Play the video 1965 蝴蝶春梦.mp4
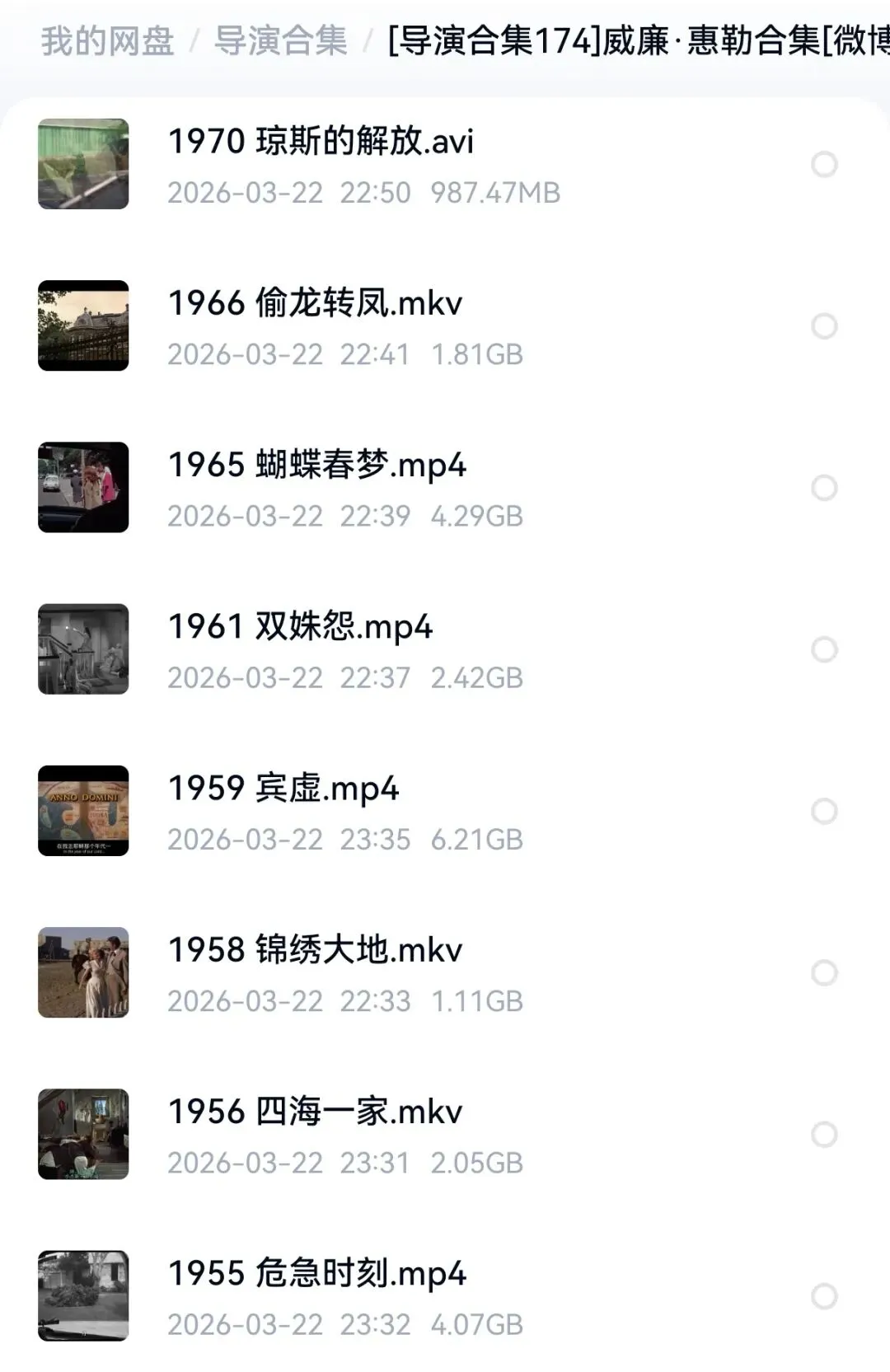The image size is (890, 1372). pyautogui.click(x=316, y=465)
